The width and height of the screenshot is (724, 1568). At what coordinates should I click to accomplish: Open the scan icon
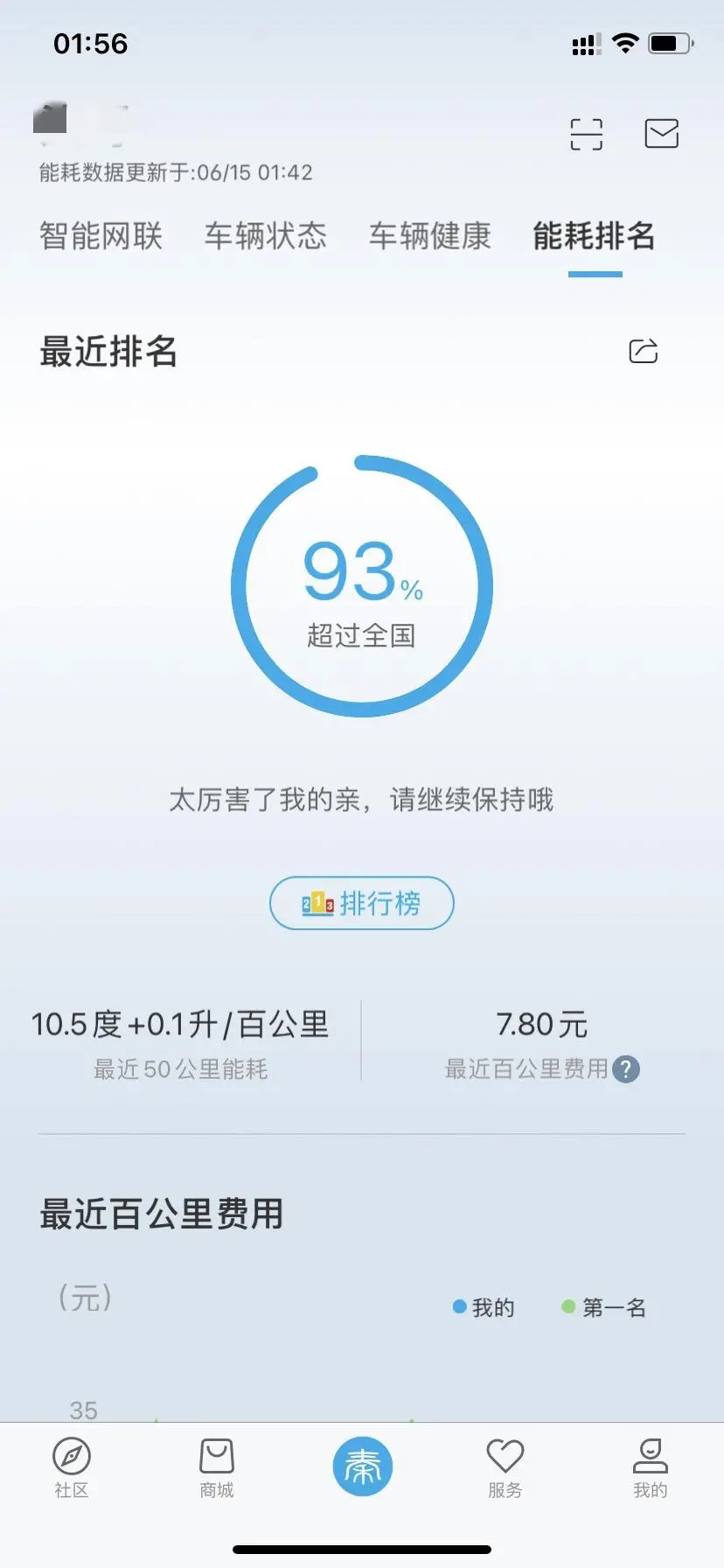click(586, 134)
